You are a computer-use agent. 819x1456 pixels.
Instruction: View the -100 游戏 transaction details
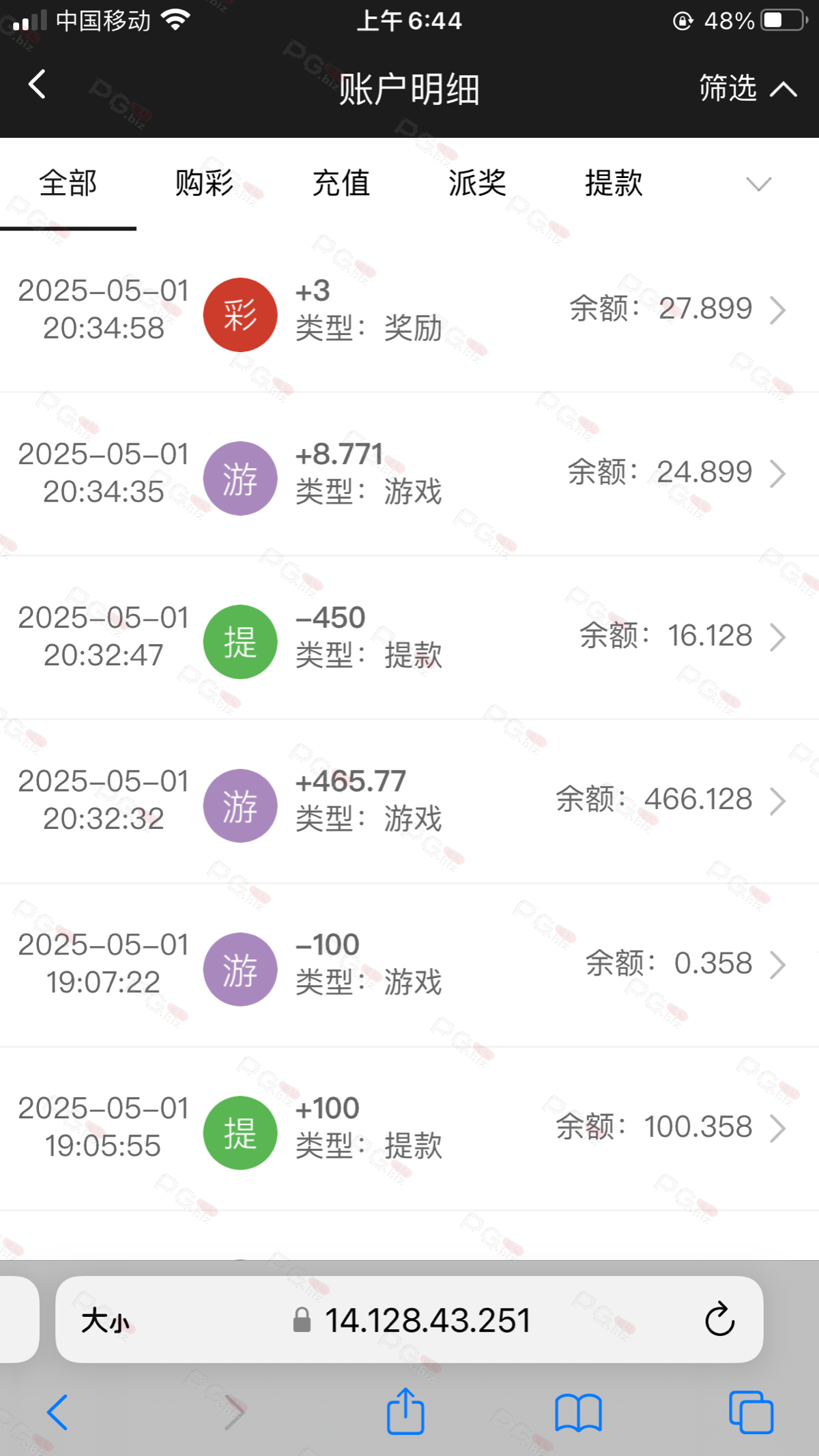[409, 965]
